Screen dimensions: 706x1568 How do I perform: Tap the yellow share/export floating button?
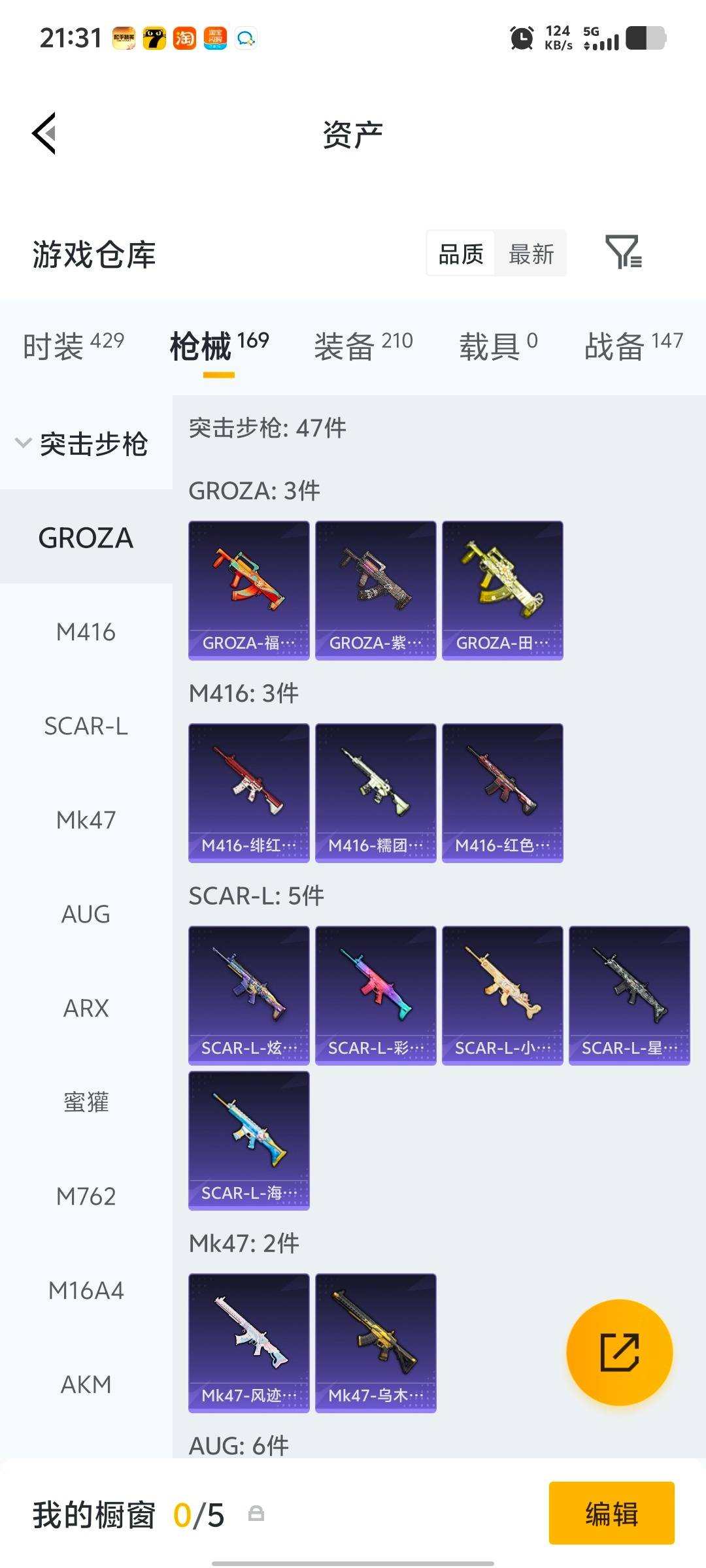pos(620,1352)
